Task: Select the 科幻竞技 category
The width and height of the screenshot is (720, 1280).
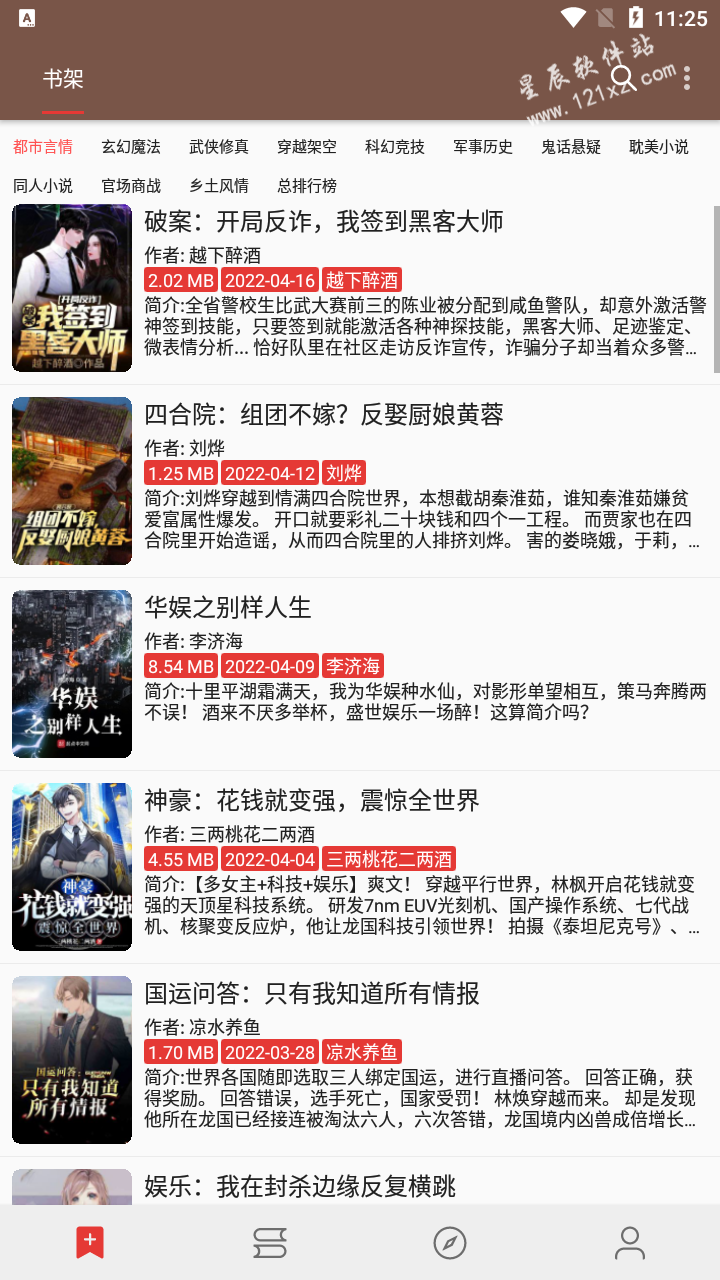Action: (x=395, y=147)
